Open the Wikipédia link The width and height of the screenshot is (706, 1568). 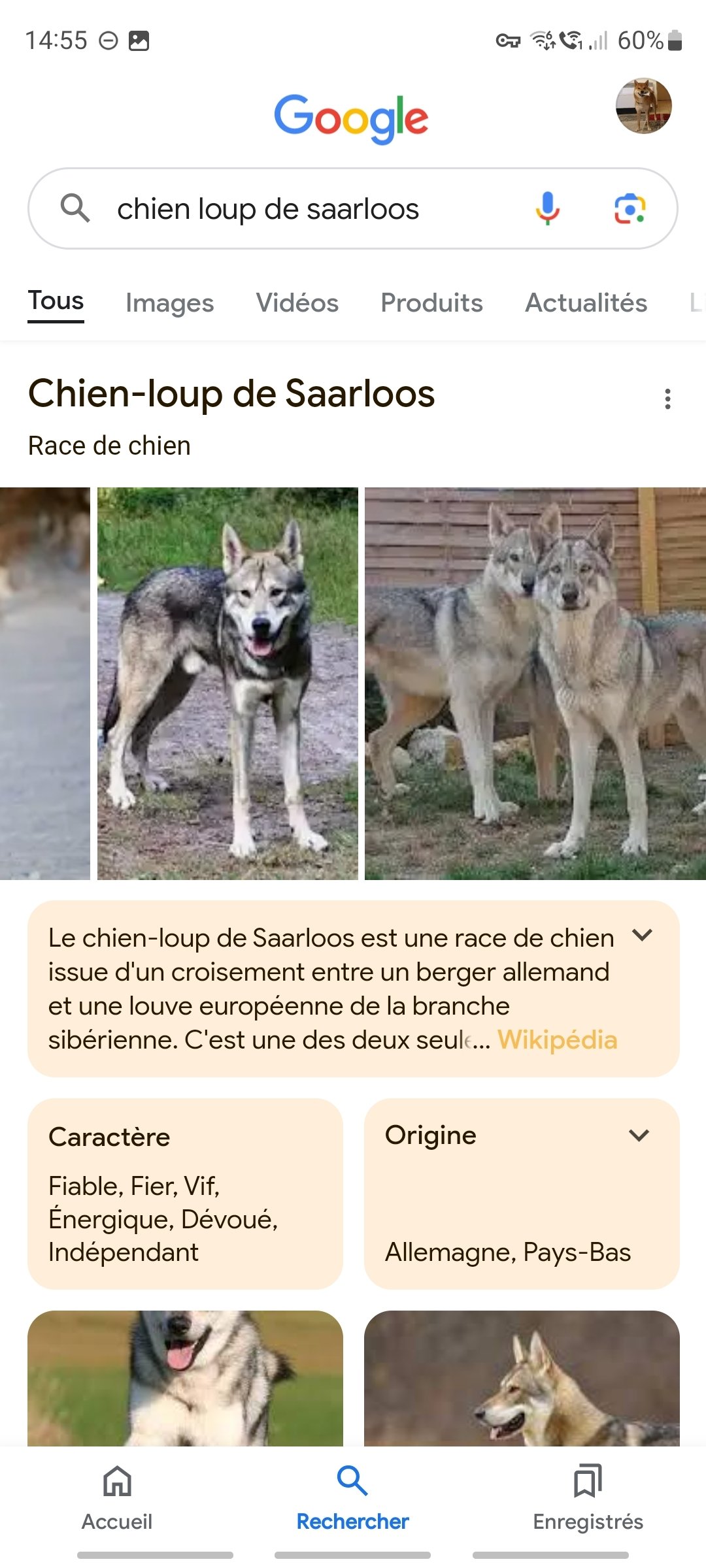[557, 1039]
